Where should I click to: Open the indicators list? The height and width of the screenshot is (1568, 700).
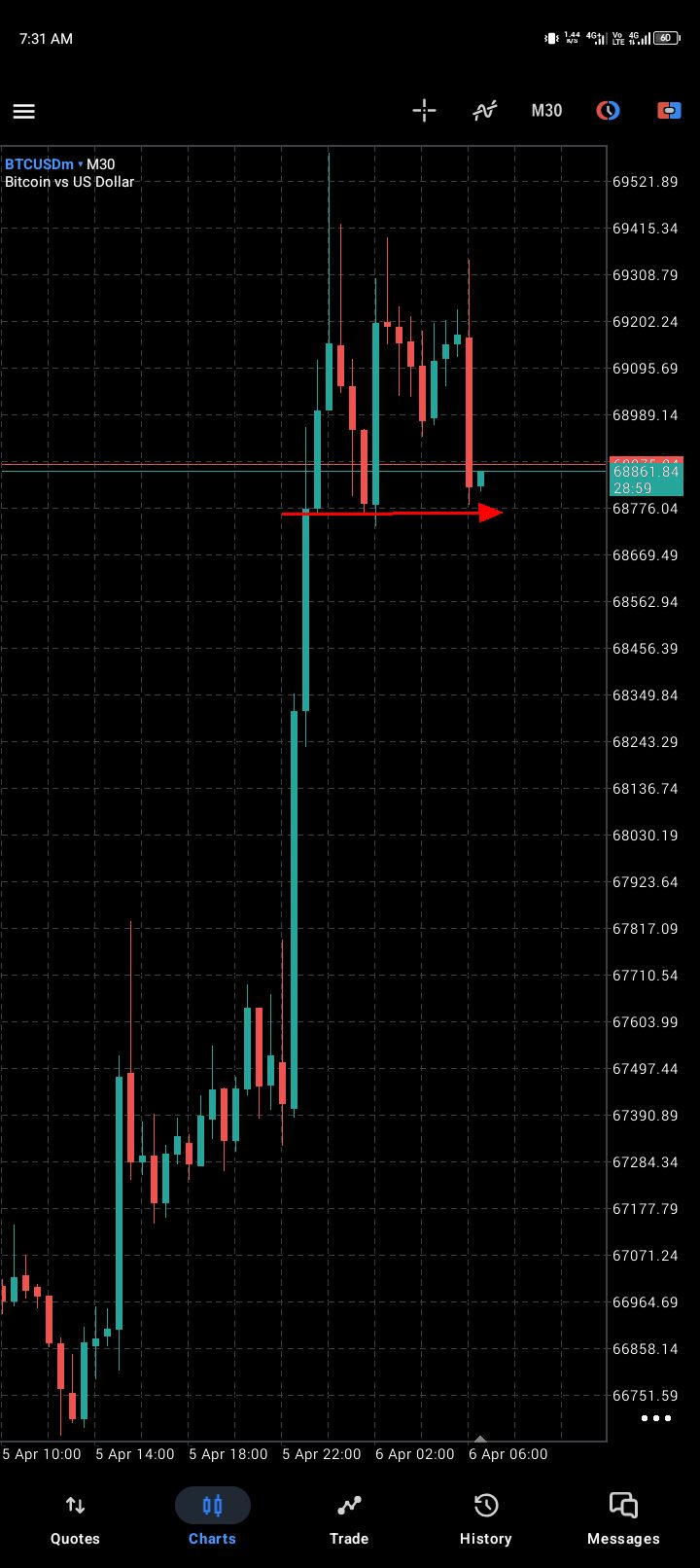coord(484,111)
